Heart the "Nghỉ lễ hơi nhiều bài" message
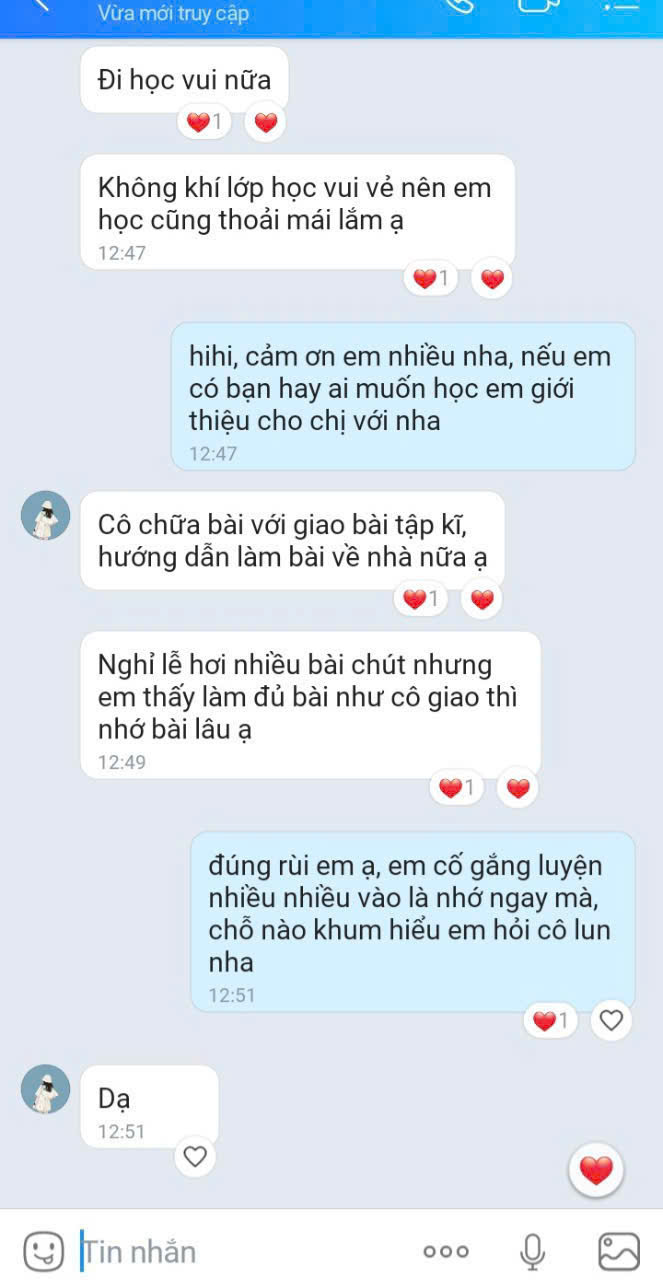Viewport: 663px width, 1280px height. click(x=518, y=788)
